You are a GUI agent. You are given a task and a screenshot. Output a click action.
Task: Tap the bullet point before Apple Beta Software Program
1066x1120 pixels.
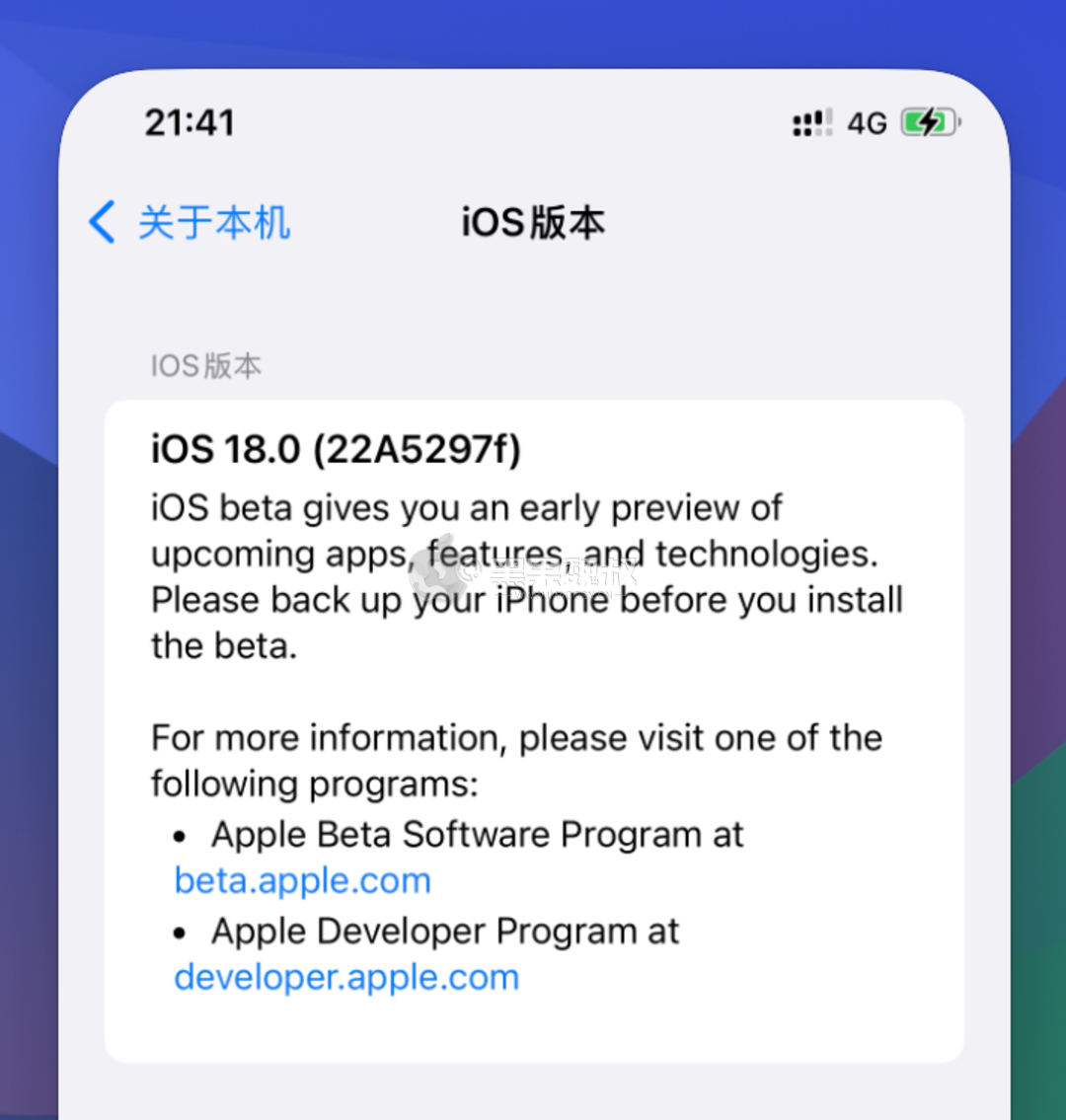(x=179, y=836)
